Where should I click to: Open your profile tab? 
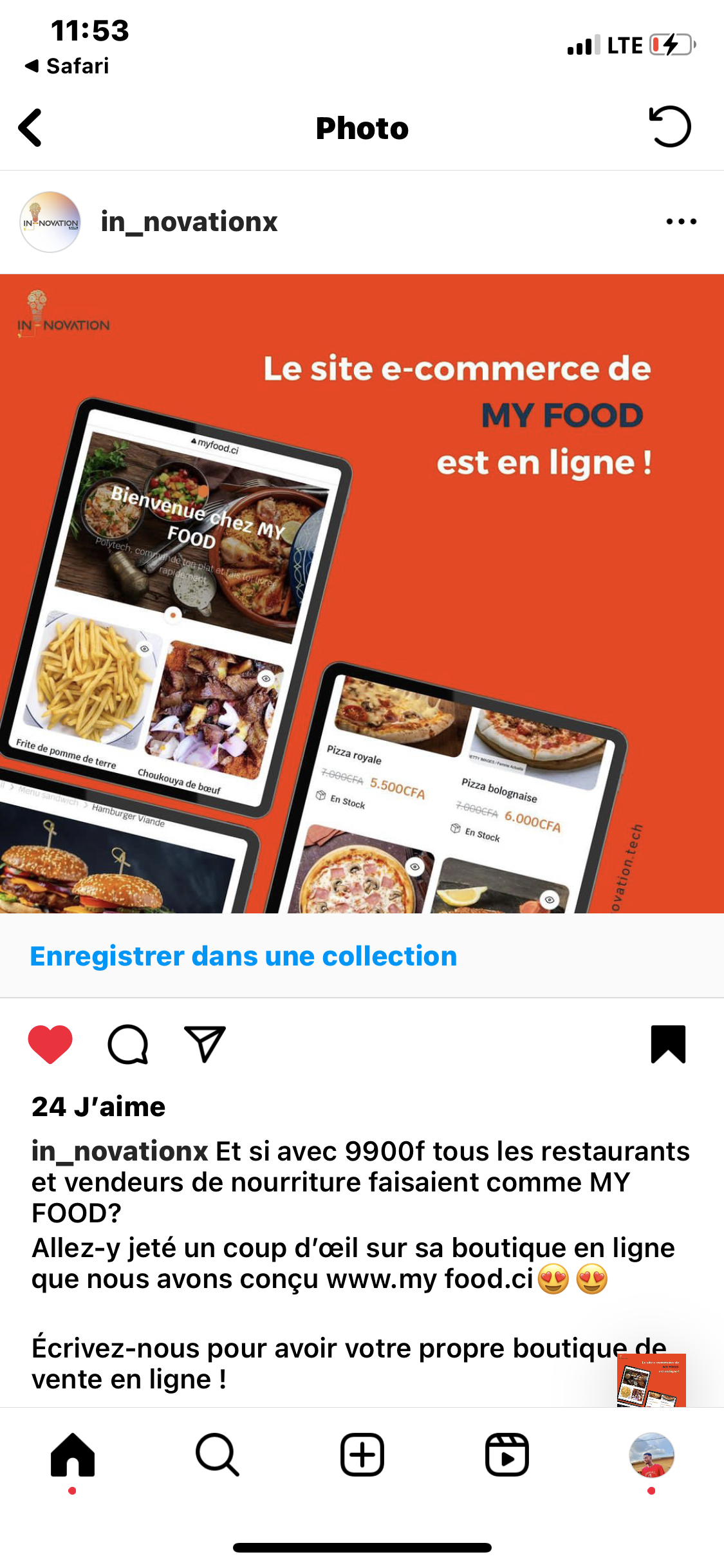[651, 1455]
